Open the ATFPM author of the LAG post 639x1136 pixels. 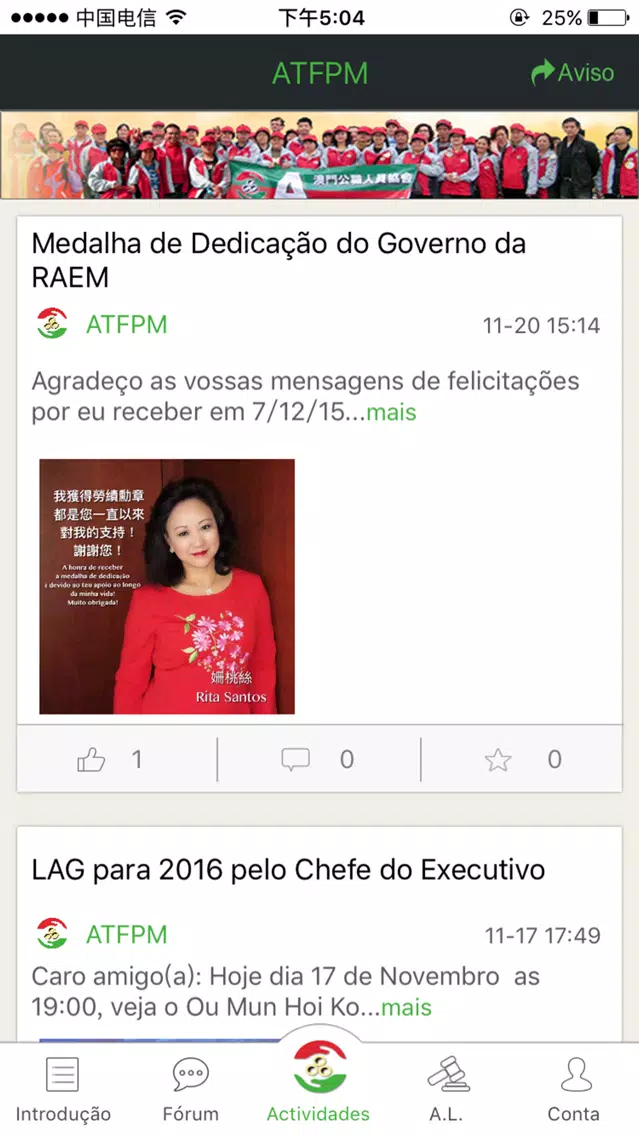pos(126,934)
